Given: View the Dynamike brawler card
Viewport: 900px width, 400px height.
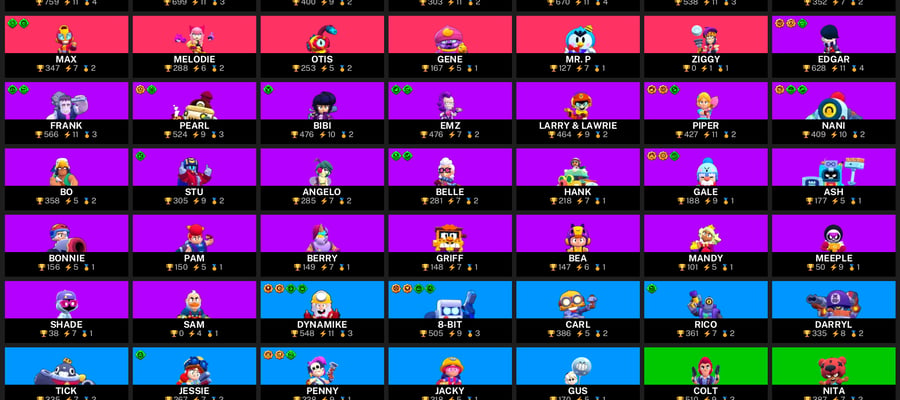Looking at the screenshot, I should point(322,312).
